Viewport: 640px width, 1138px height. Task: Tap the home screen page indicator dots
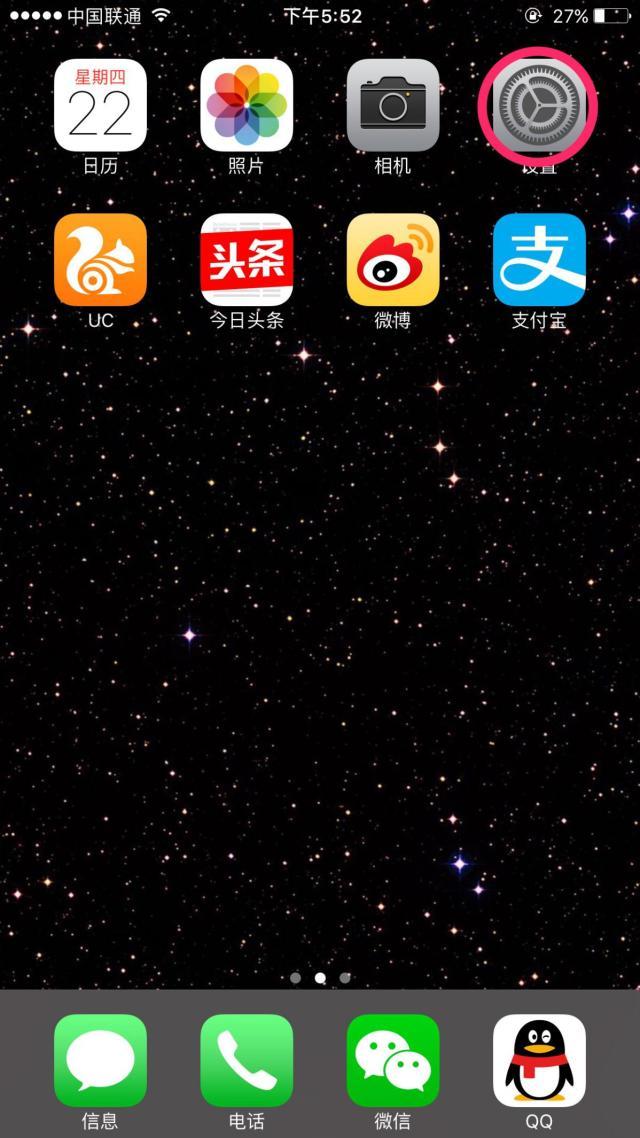[x=320, y=978]
